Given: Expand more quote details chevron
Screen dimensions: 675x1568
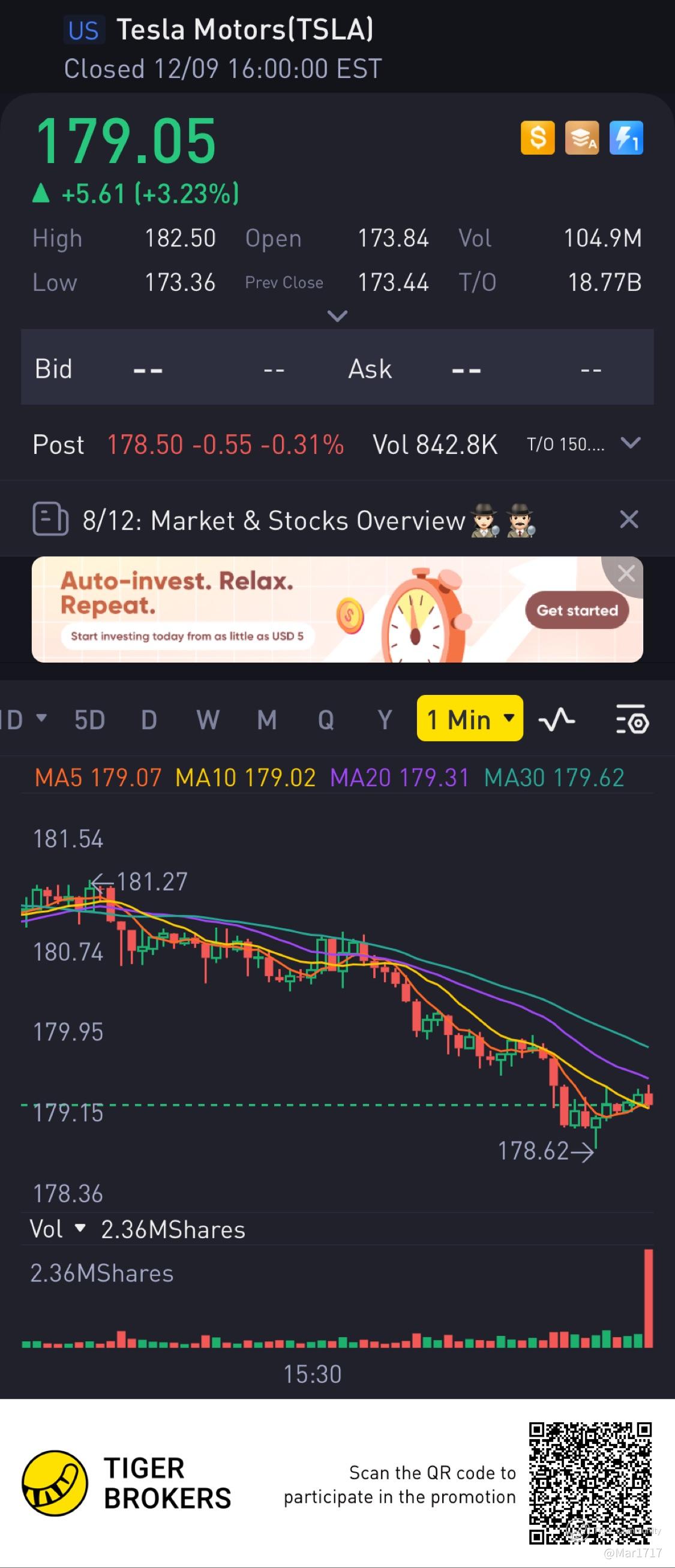Looking at the screenshot, I should (337, 316).
